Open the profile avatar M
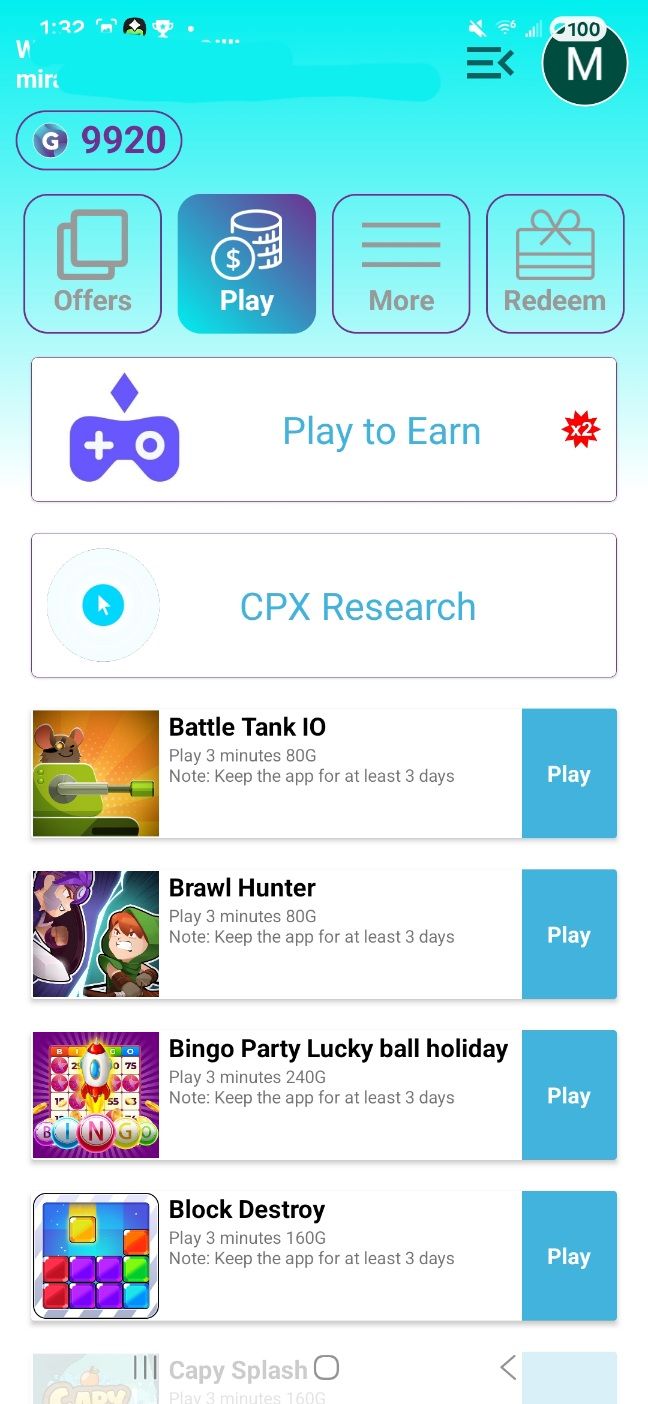This screenshot has height=1404, width=648. 584,64
